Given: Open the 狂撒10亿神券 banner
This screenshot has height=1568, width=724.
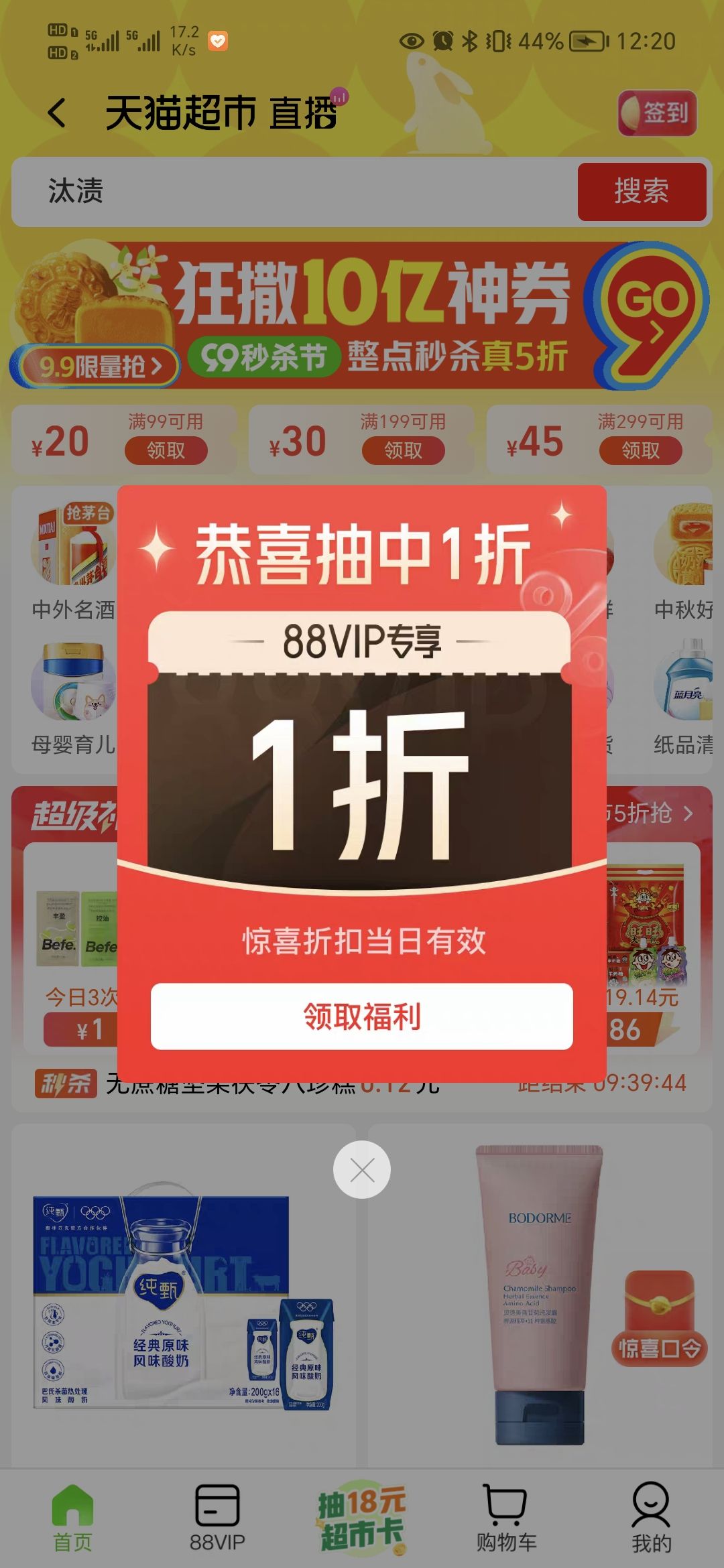Looking at the screenshot, I should [x=362, y=315].
